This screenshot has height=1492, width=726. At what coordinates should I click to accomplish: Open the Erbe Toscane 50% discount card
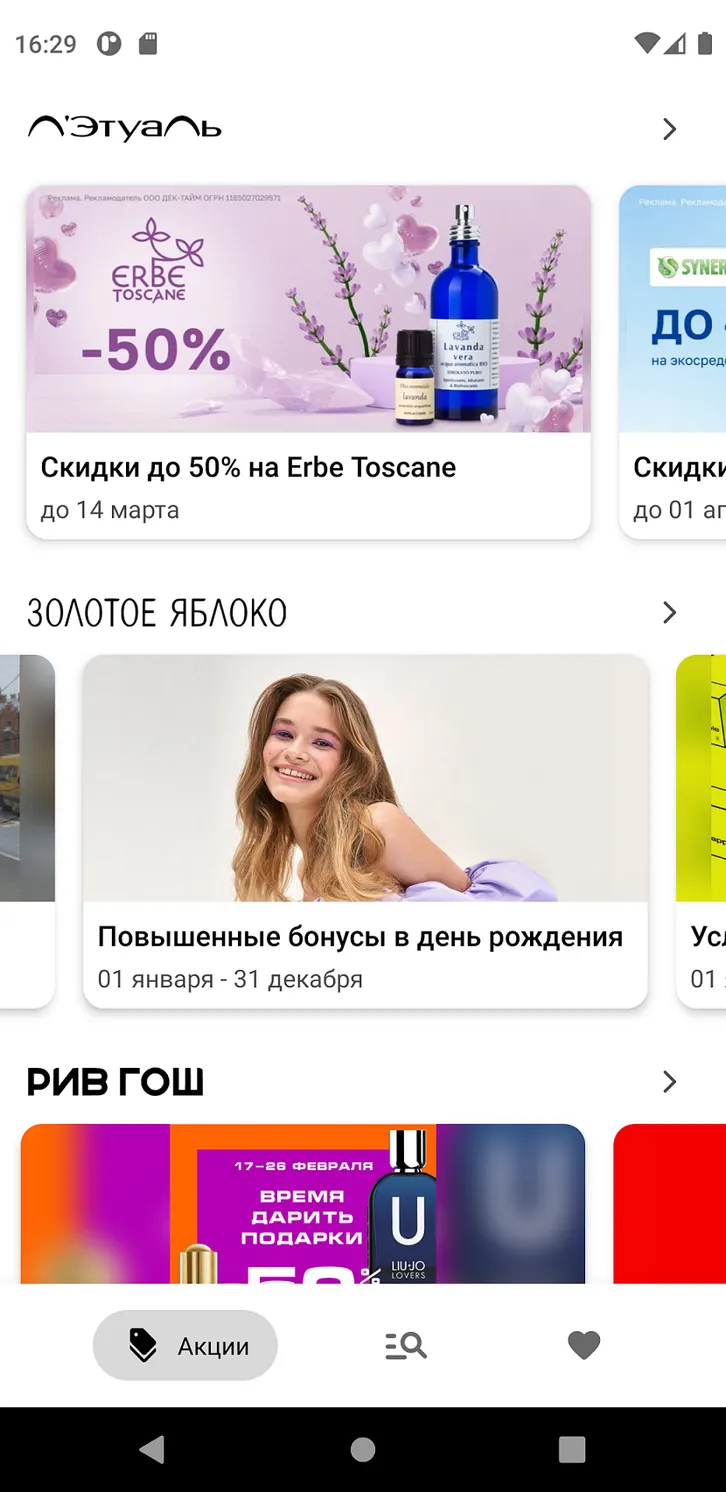click(308, 362)
